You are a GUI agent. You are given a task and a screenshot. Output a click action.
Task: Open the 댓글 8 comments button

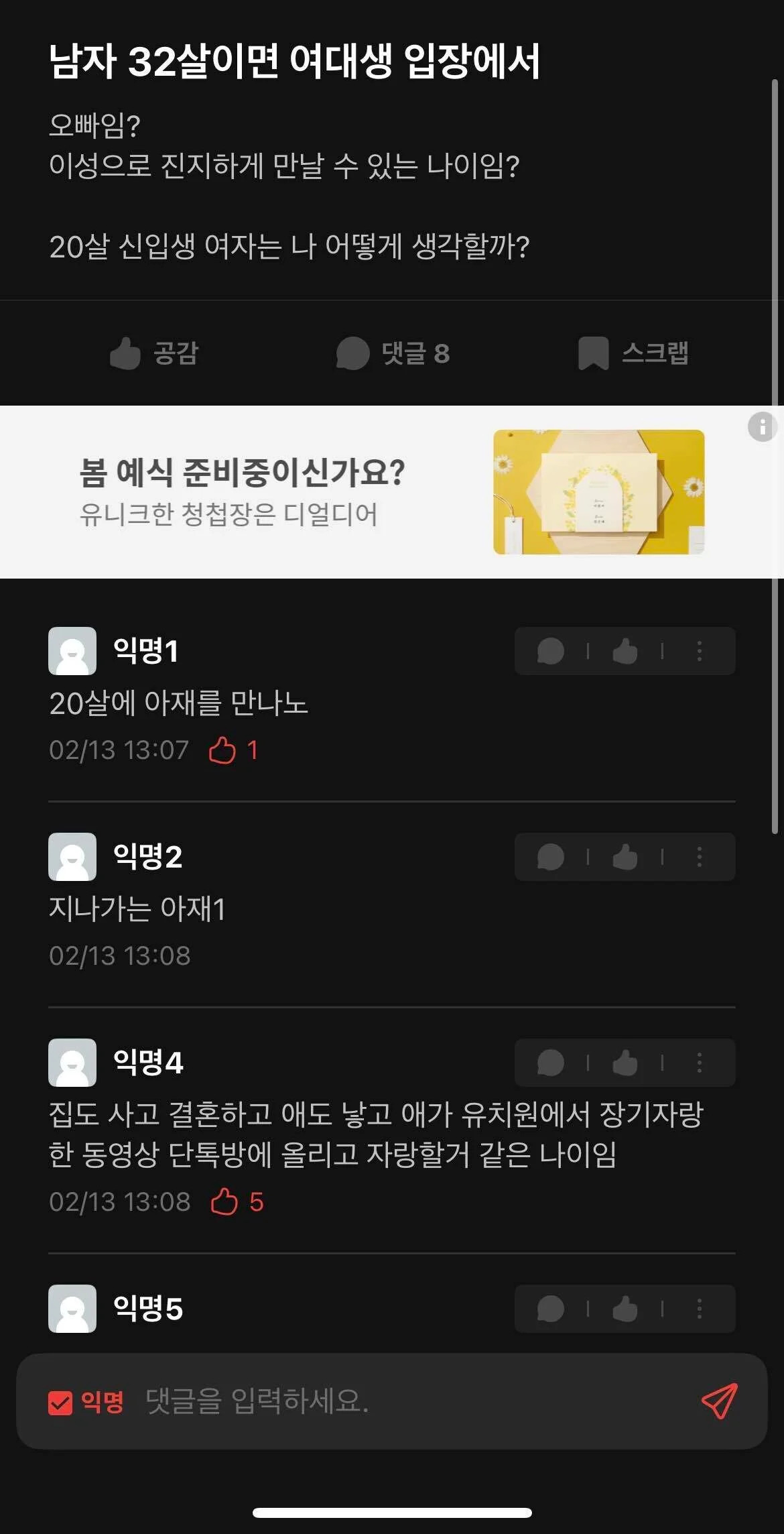pos(393,353)
